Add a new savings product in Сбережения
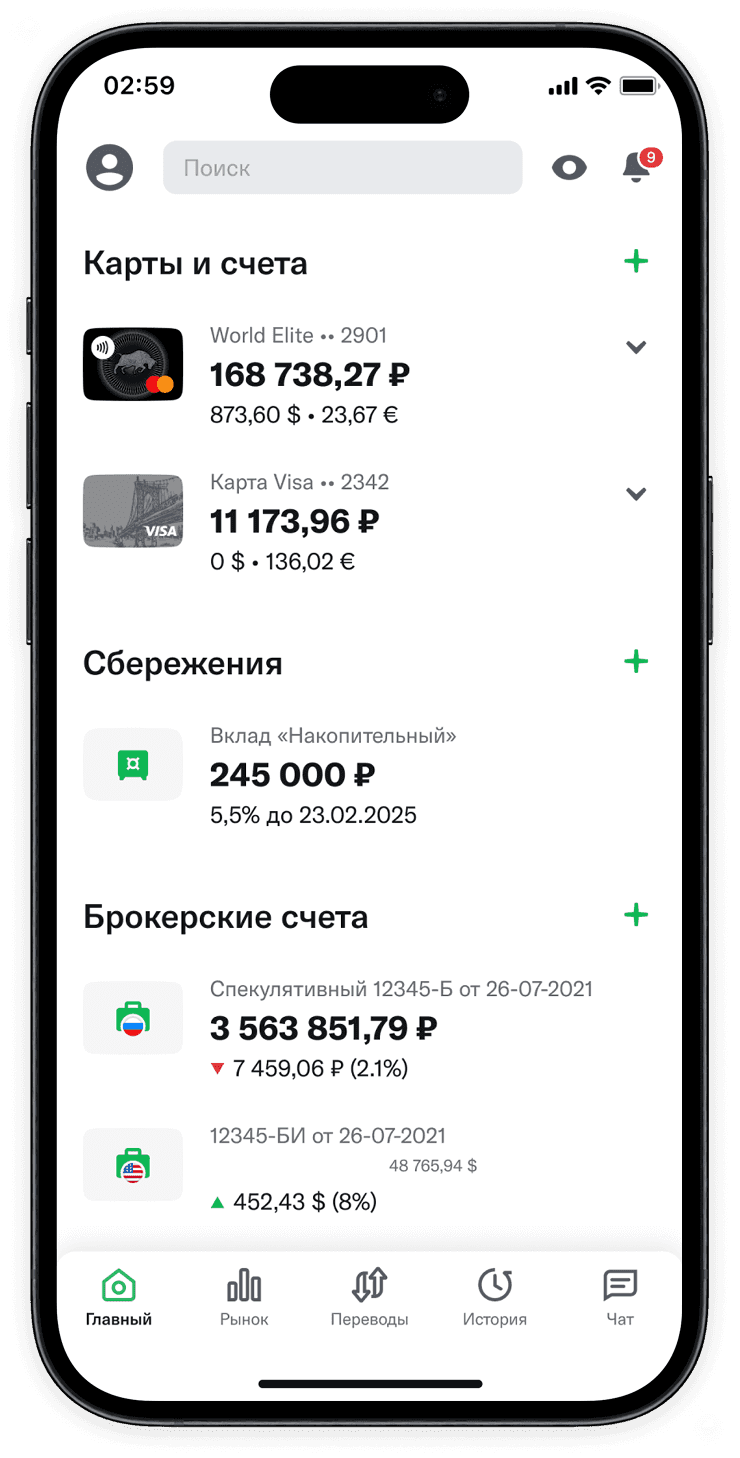Image resolution: width=740 pixels, height=1458 pixels. tap(636, 662)
